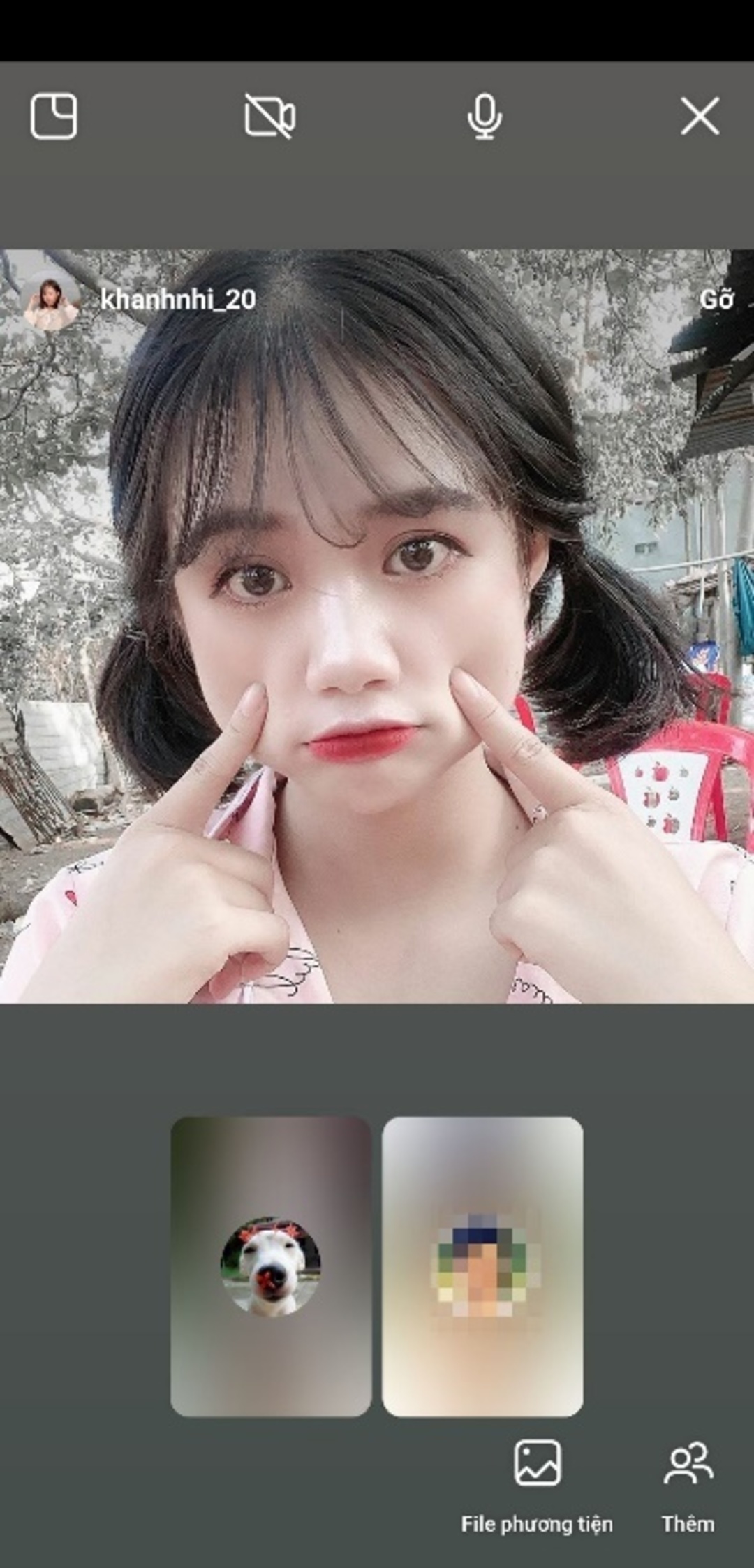Toggle the camera on or off
This screenshot has height=1568, width=754.
tap(269, 117)
